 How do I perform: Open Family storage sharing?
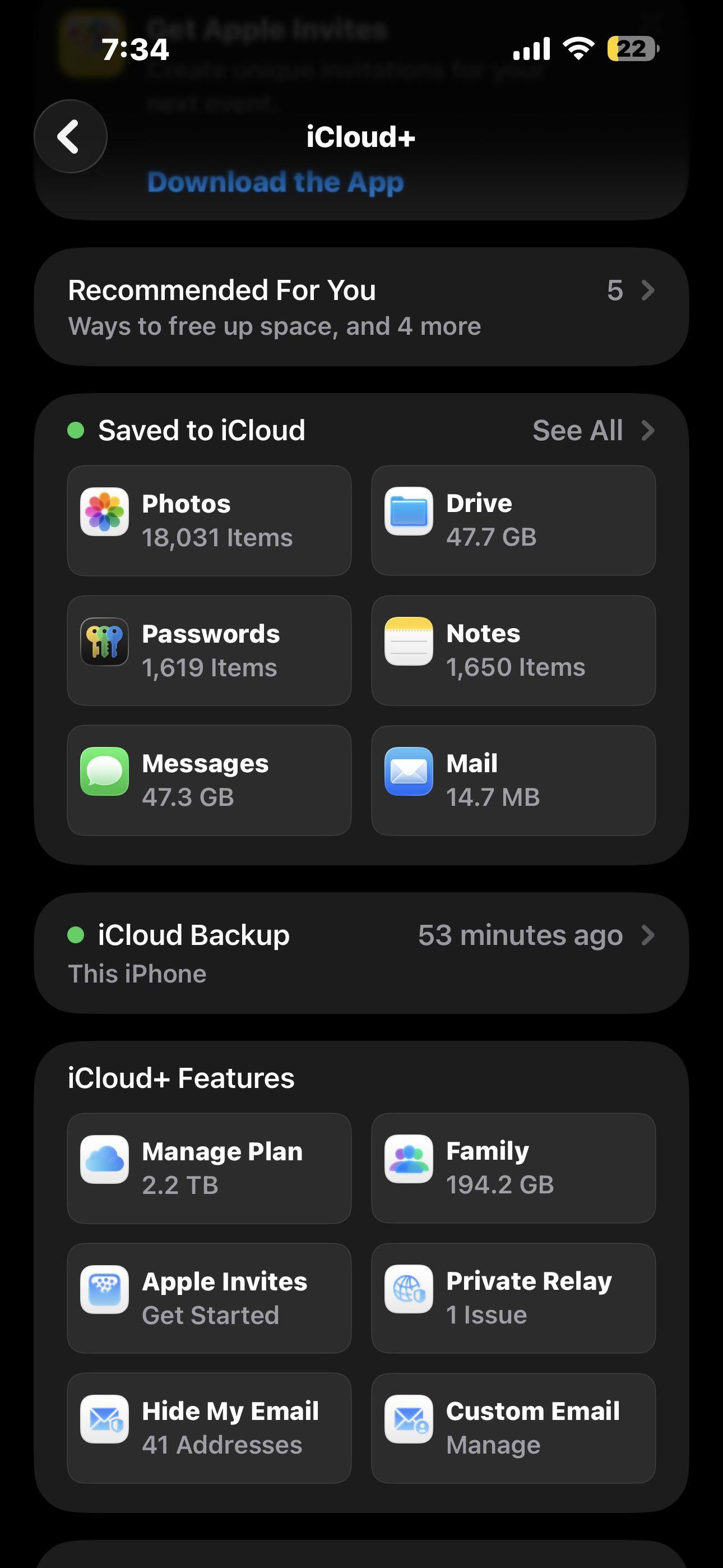tap(513, 1168)
